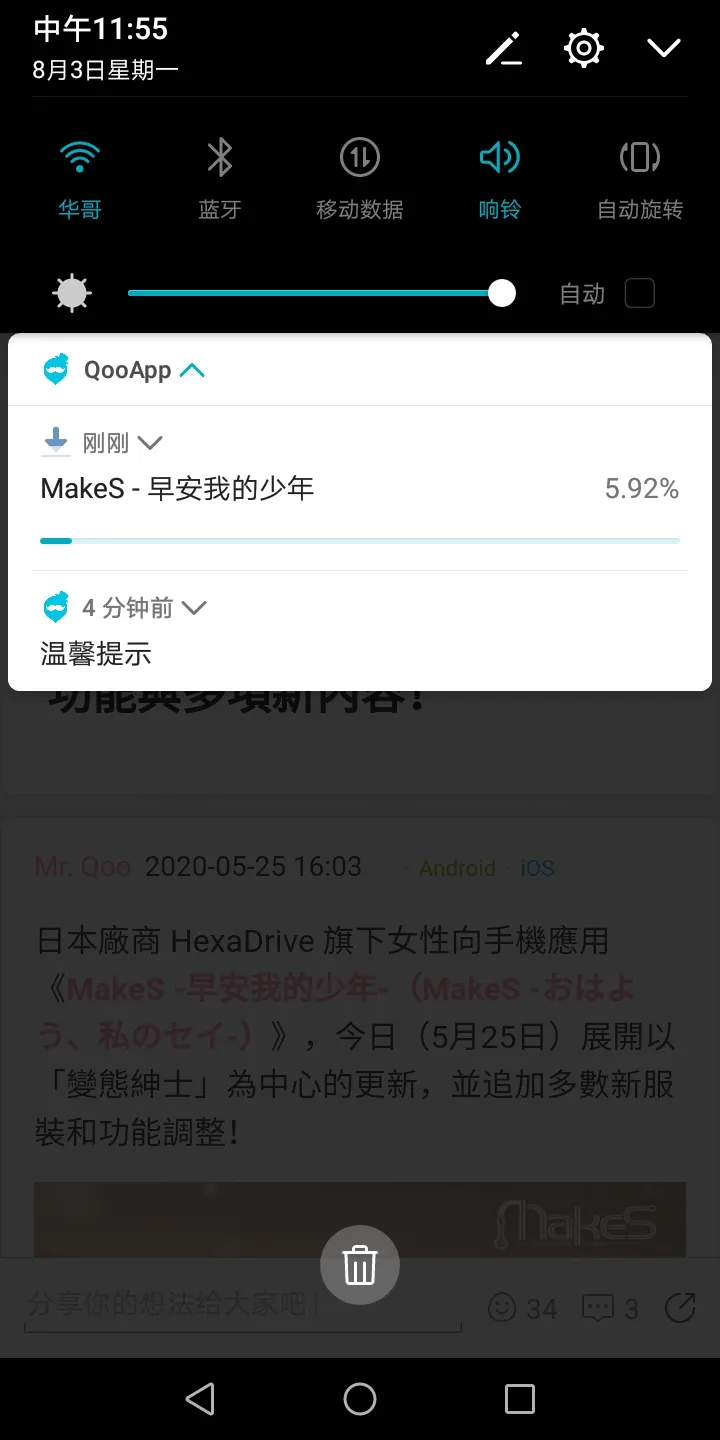Open the 温馨提示 notification
The image size is (720, 1440).
[x=360, y=631]
